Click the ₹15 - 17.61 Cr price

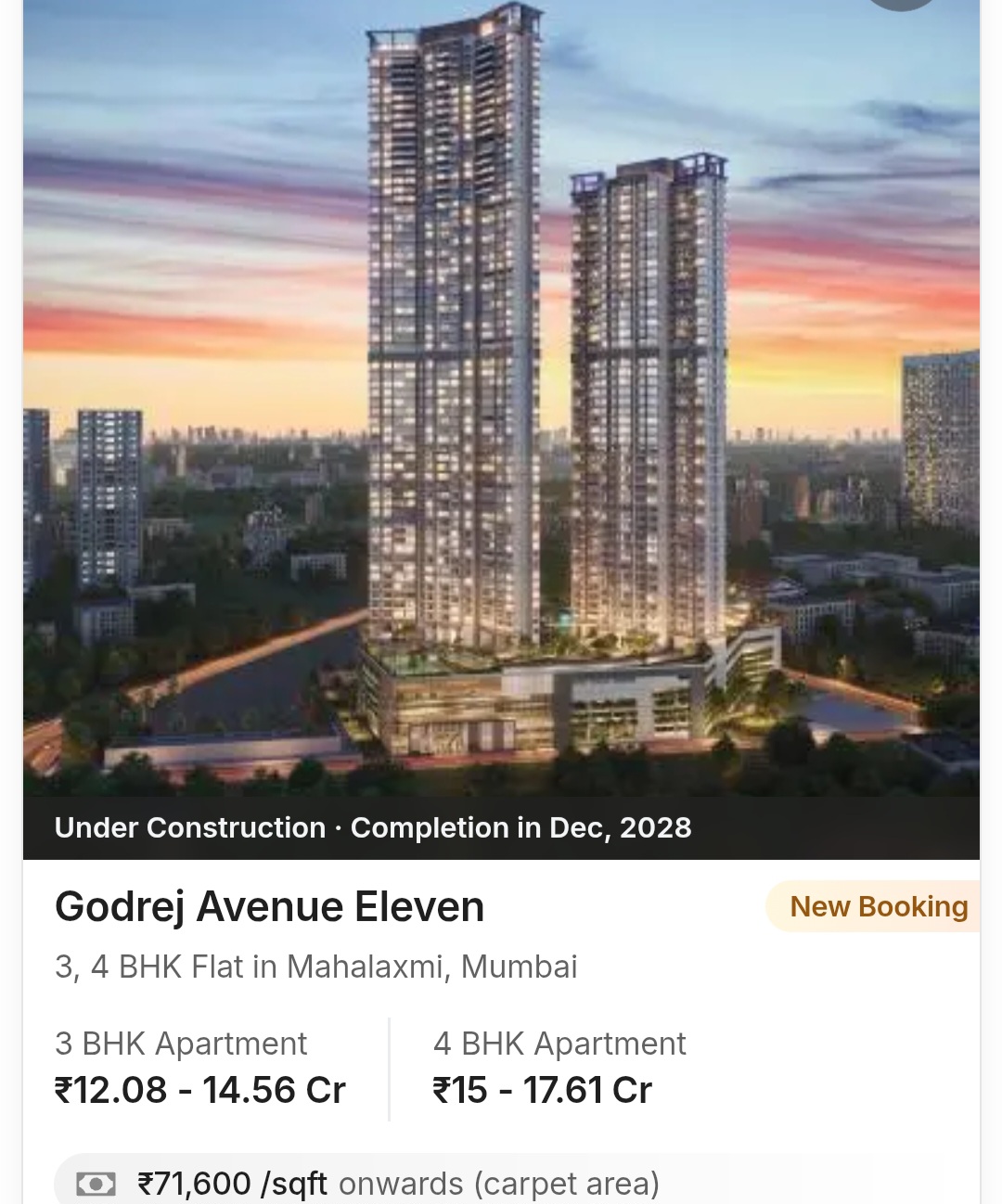click(x=541, y=1090)
